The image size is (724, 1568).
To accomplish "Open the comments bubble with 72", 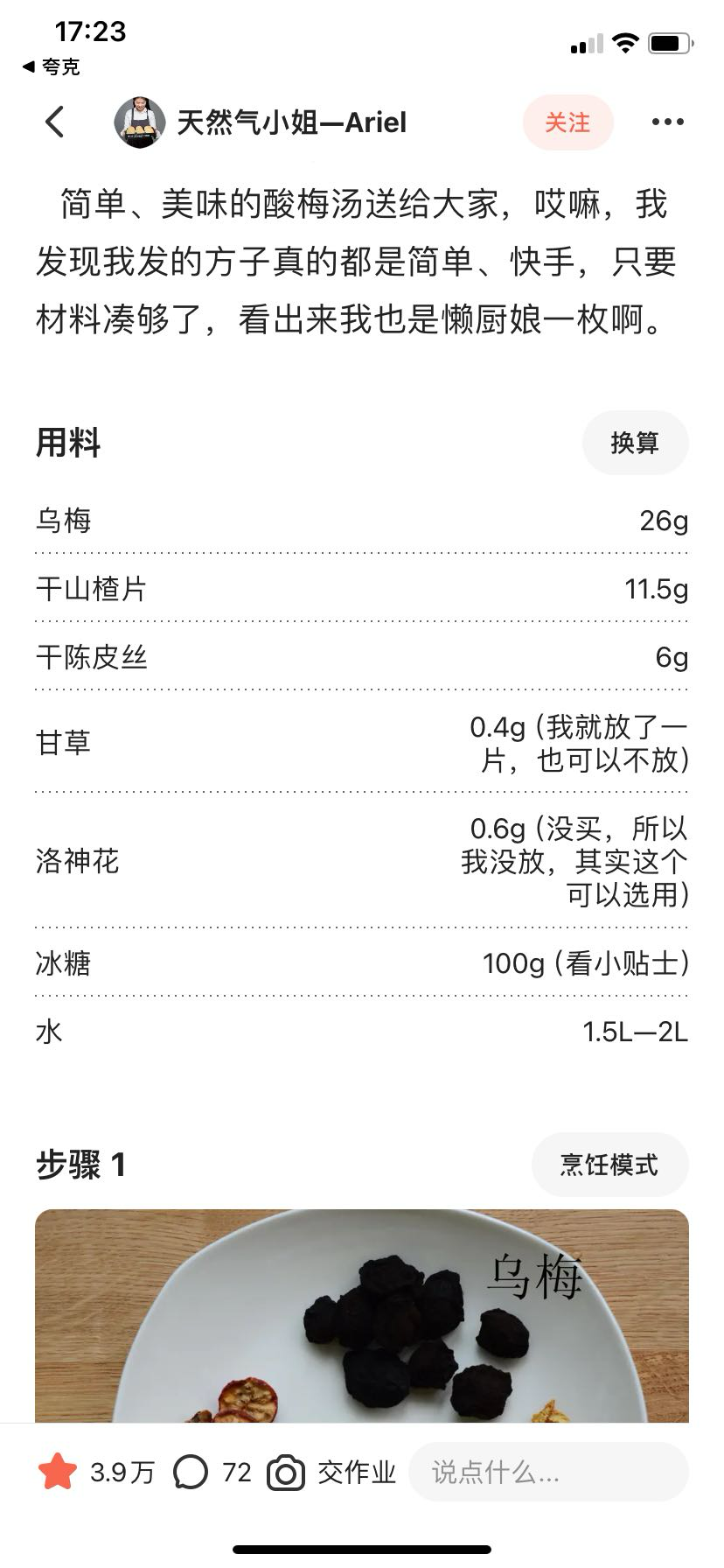I will (x=191, y=1473).
